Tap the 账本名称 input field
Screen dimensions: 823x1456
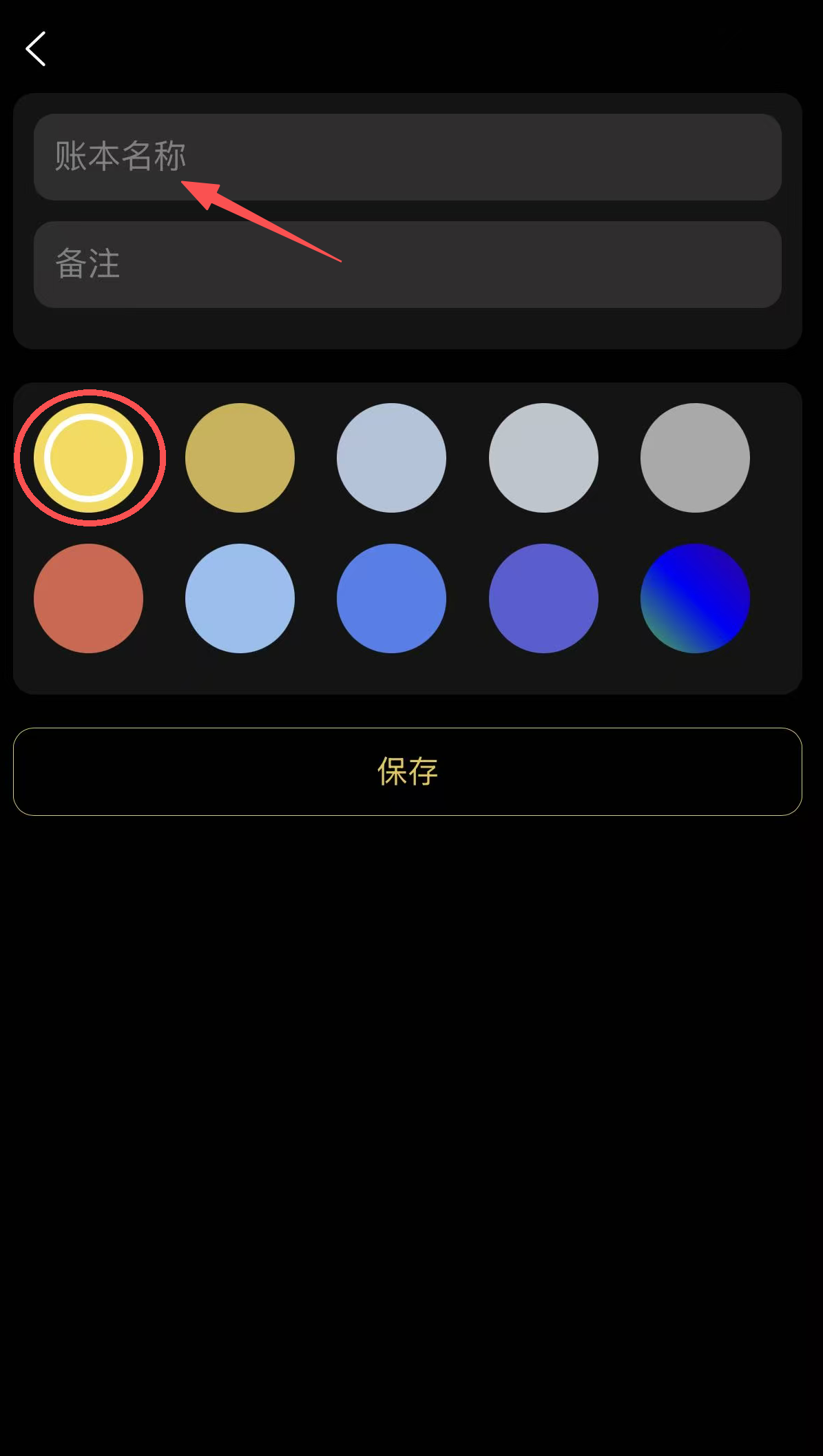pos(407,157)
